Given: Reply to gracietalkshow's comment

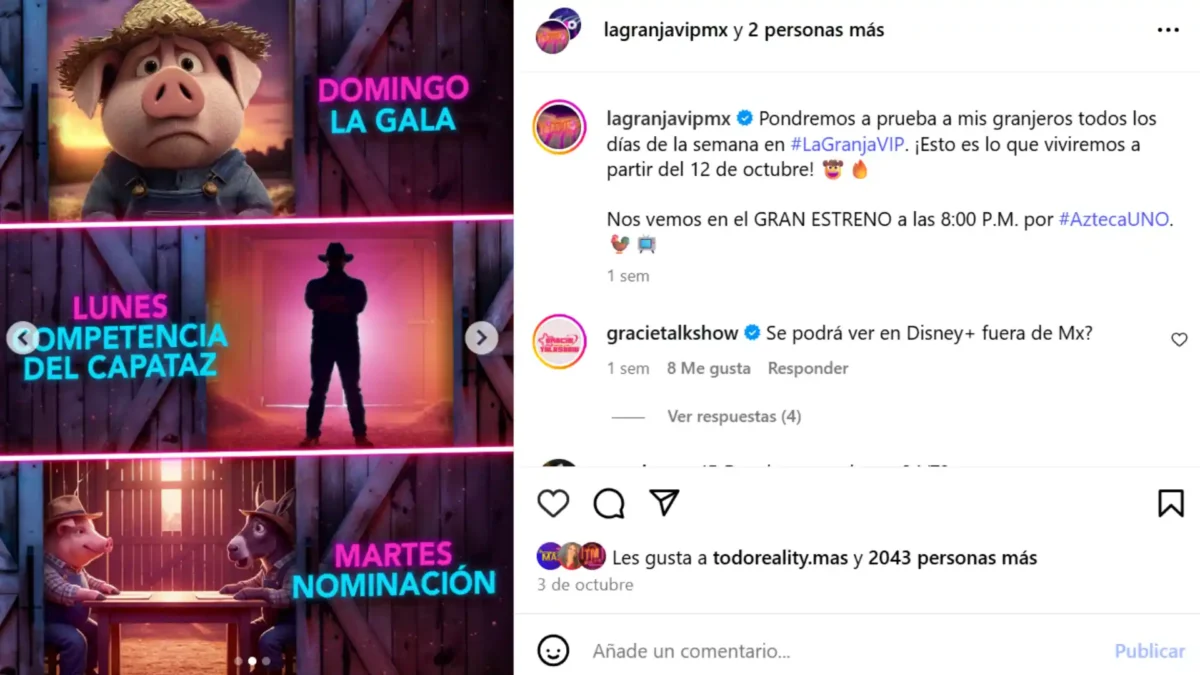Looking at the screenshot, I should [807, 368].
